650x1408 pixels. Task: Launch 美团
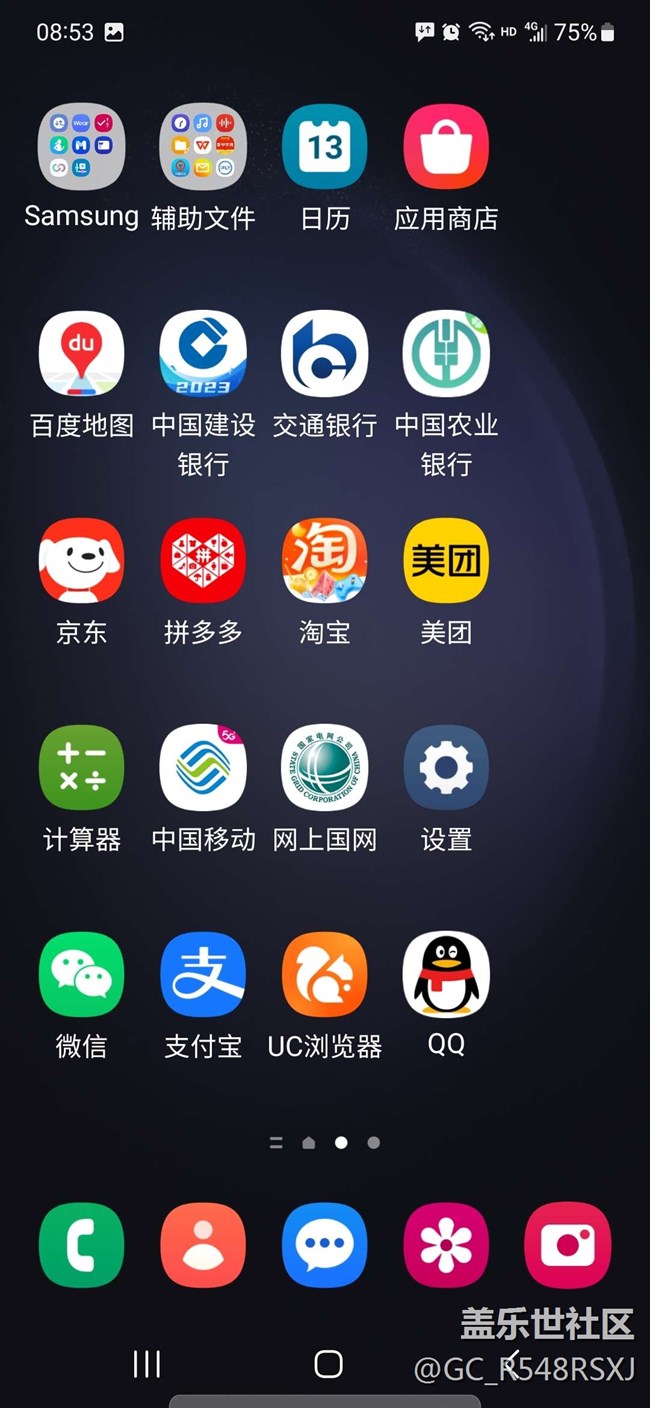point(446,561)
